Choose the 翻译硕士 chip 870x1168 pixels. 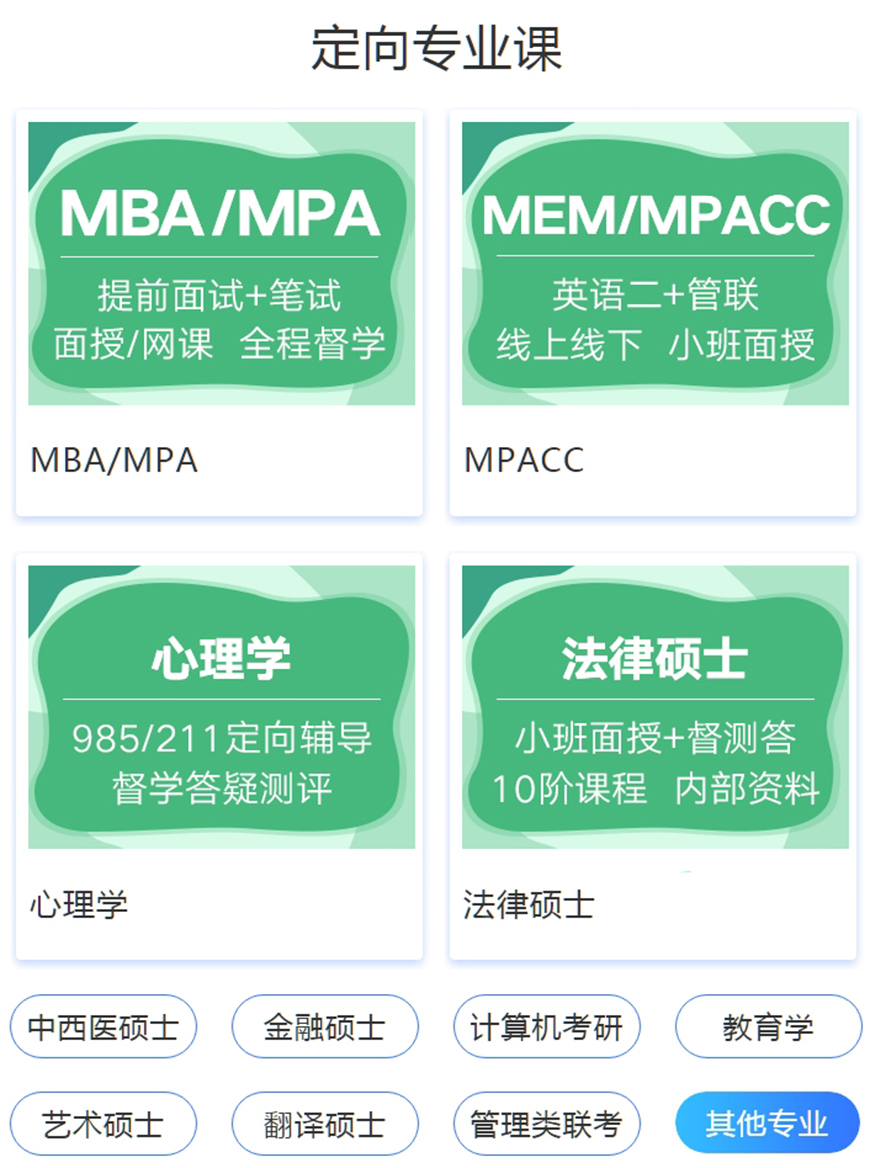(325, 1123)
